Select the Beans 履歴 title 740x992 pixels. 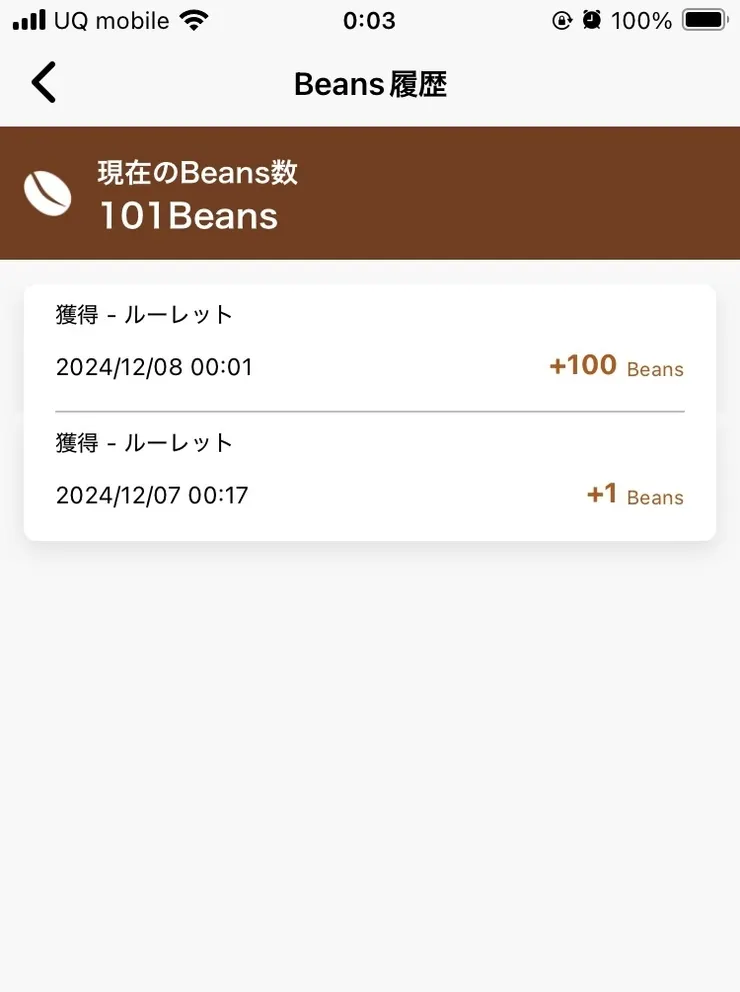pyautogui.click(x=370, y=85)
